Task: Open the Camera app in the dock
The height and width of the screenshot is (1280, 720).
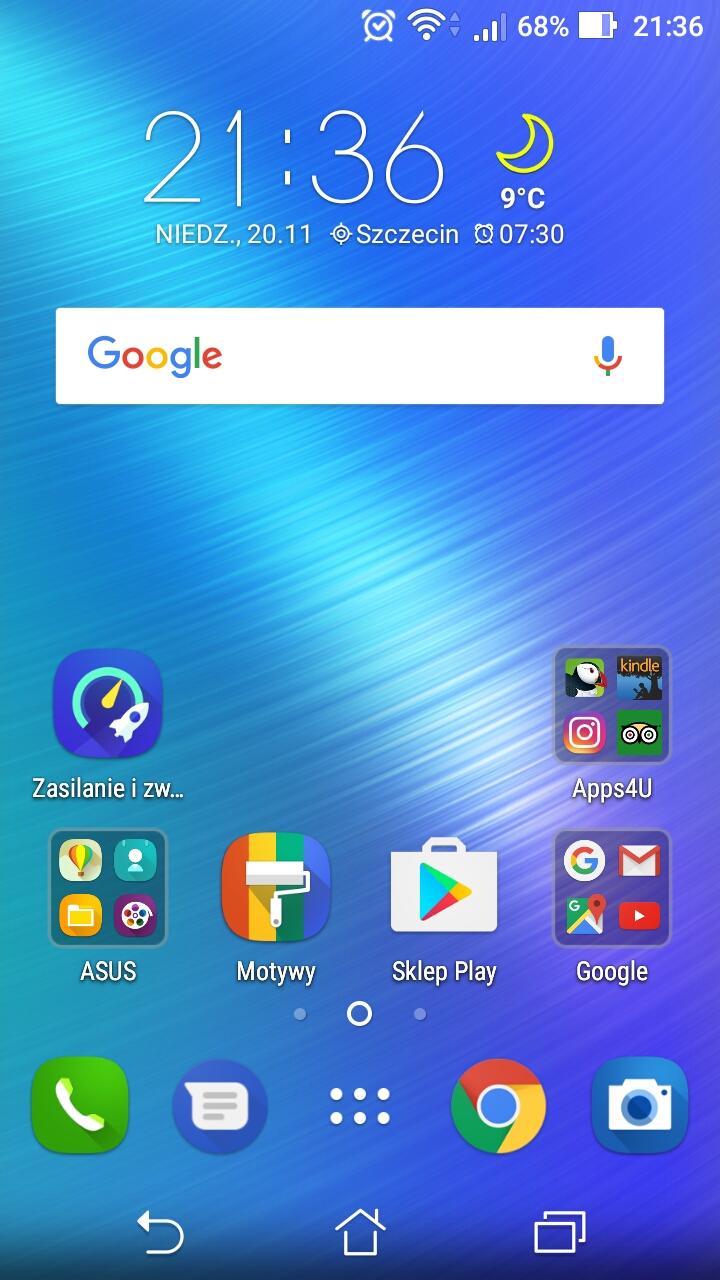Action: (640, 1106)
